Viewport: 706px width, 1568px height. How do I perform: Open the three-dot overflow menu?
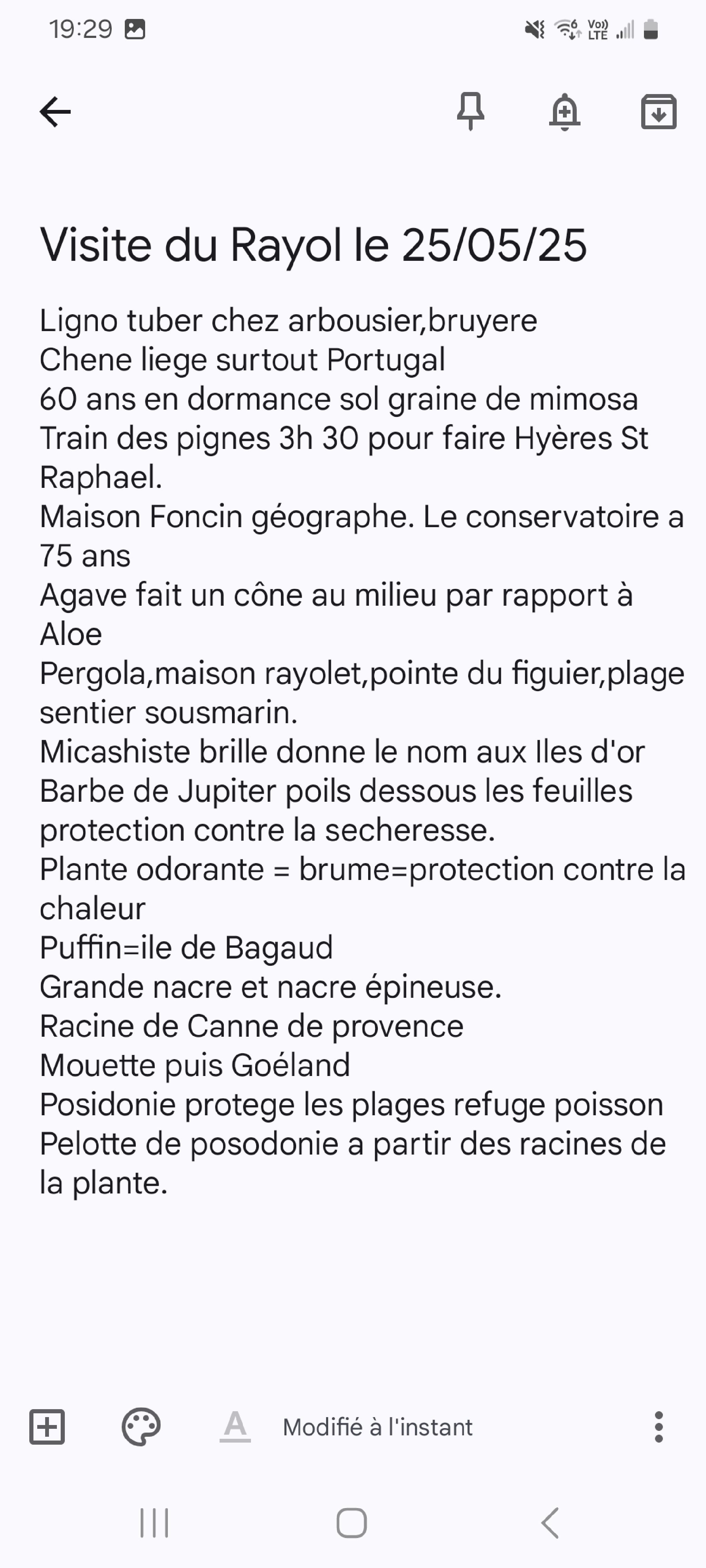pos(658,1427)
